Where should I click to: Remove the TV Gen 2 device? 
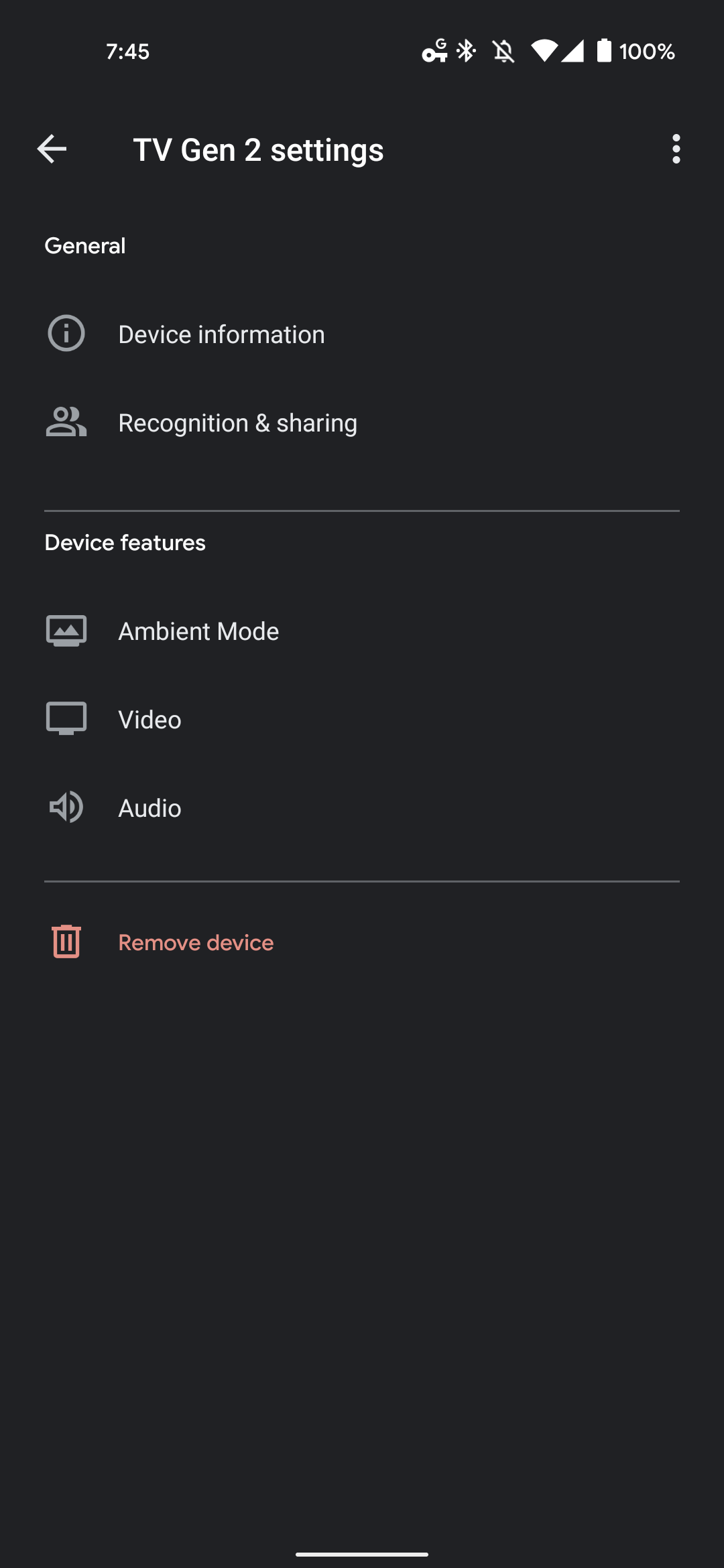(x=195, y=941)
